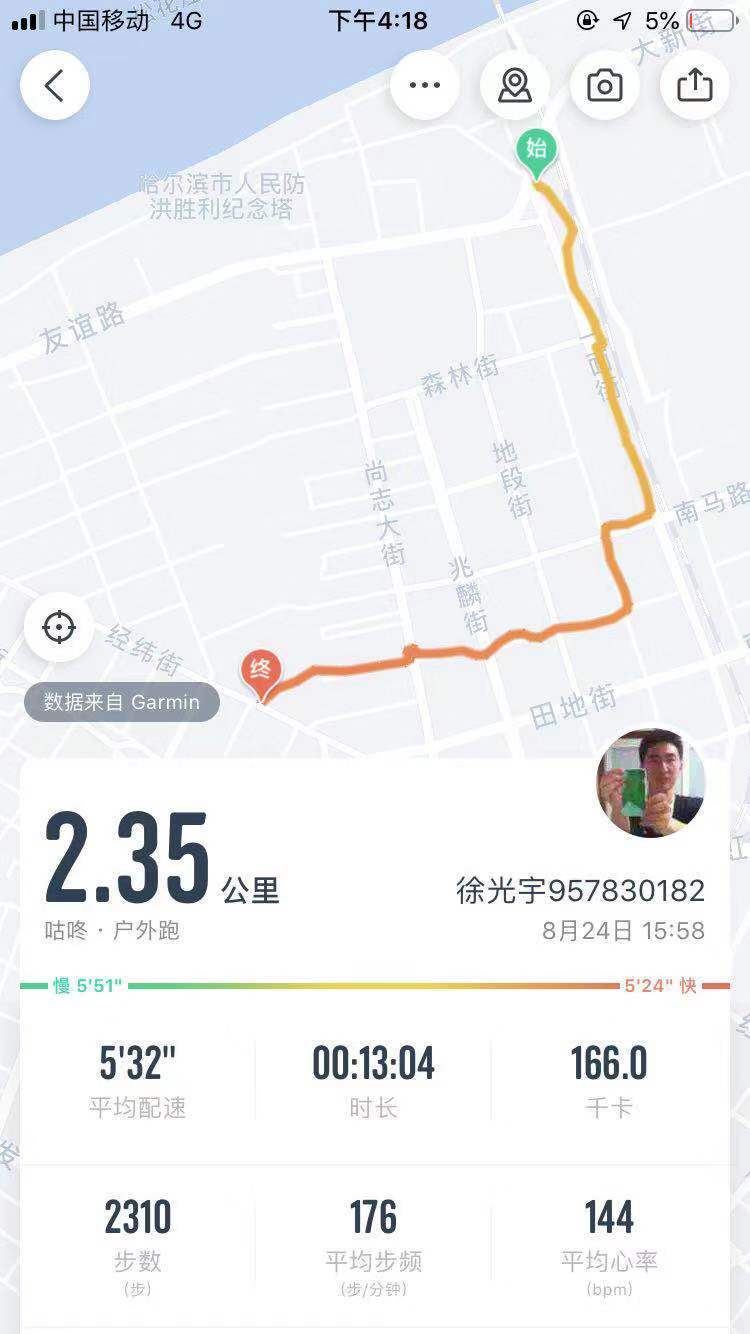The width and height of the screenshot is (750, 1334).
Task: Open the camera screenshot tool
Action: pos(604,85)
